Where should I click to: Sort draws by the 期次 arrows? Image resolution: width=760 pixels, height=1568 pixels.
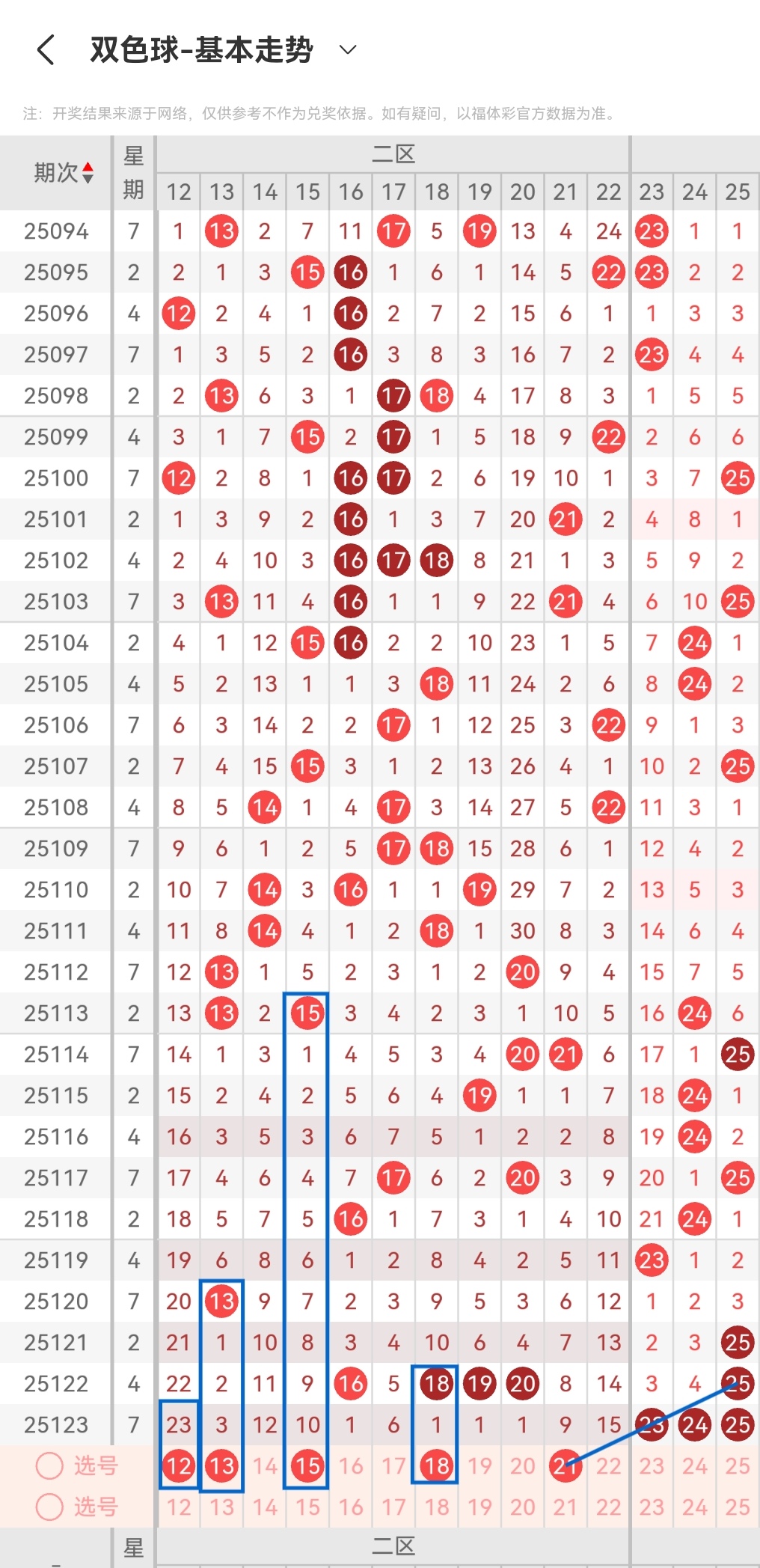click(x=88, y=173)
